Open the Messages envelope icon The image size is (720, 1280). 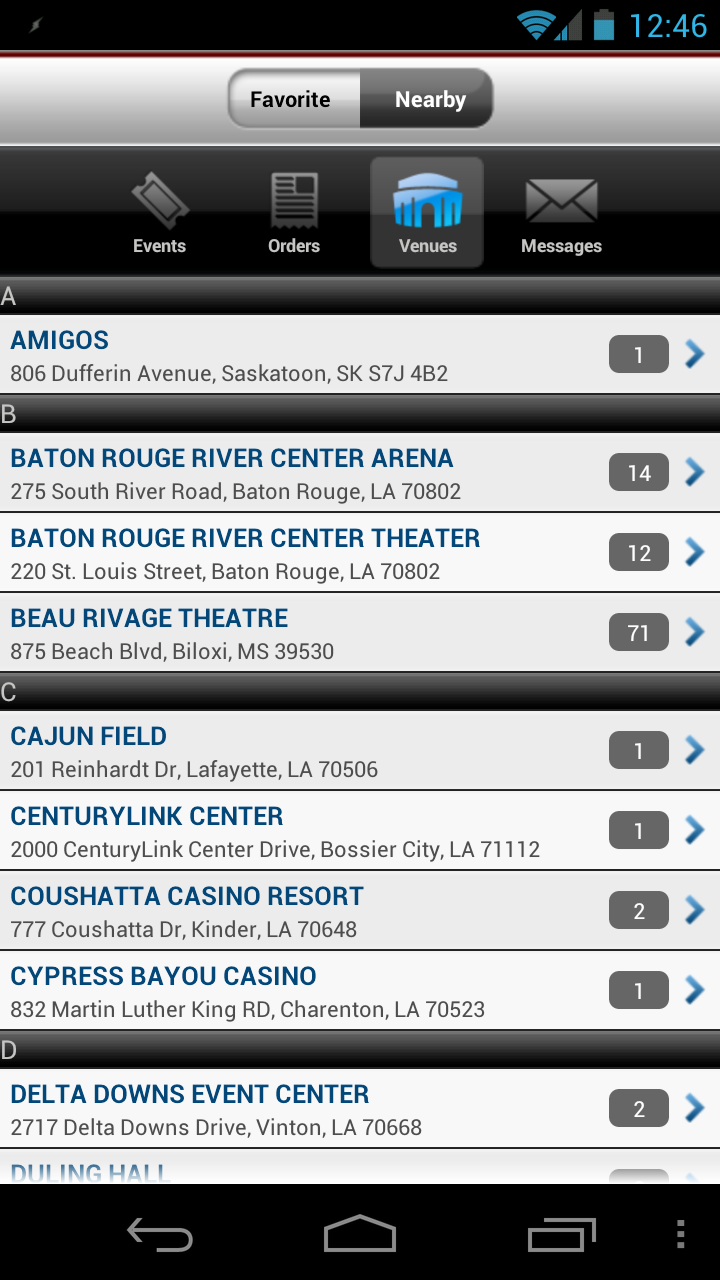tap(561, 198)
